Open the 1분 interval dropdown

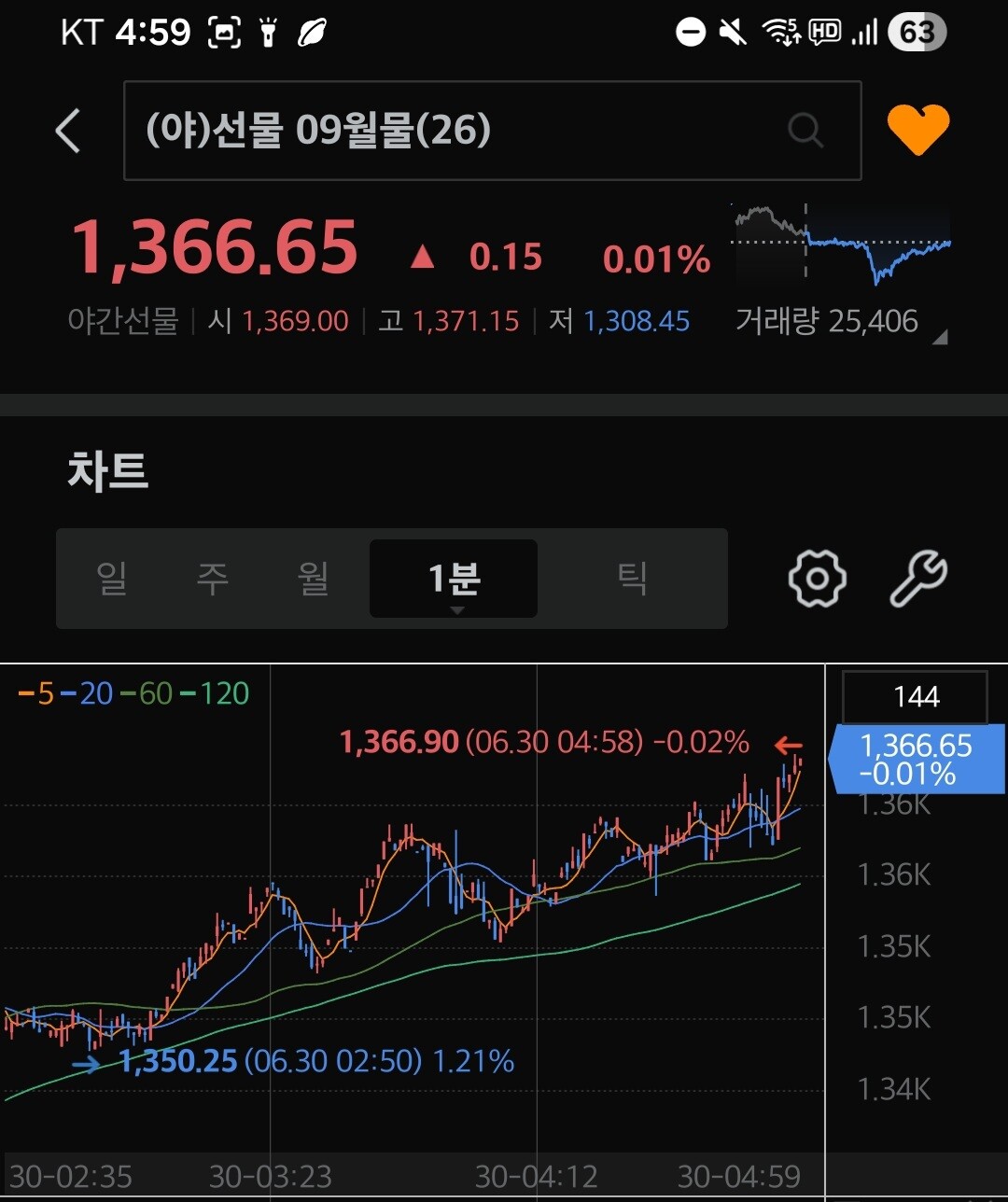point(454,579)
